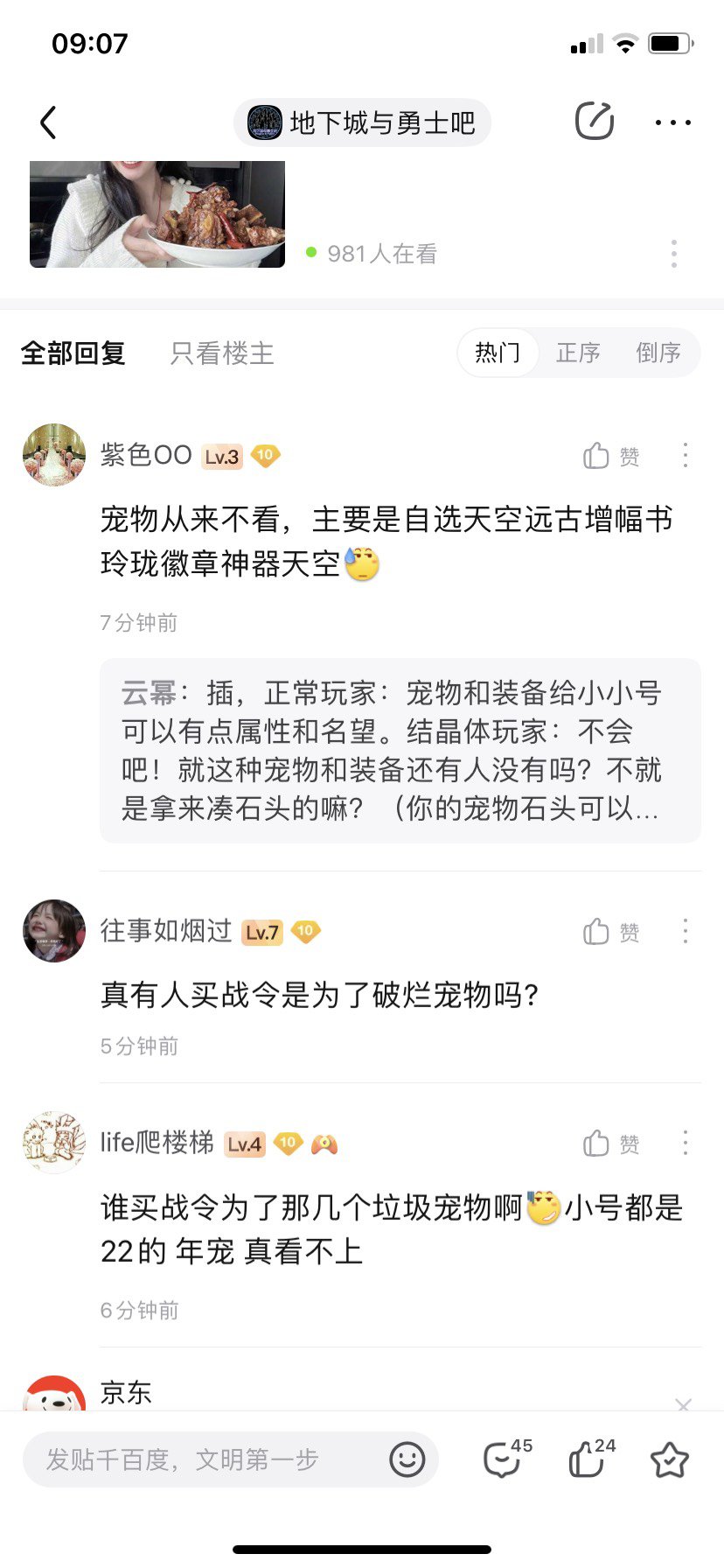The image size is (724, 1568).
Task: Open three-dot menu beside 981人在看
Action: point(673,254)
